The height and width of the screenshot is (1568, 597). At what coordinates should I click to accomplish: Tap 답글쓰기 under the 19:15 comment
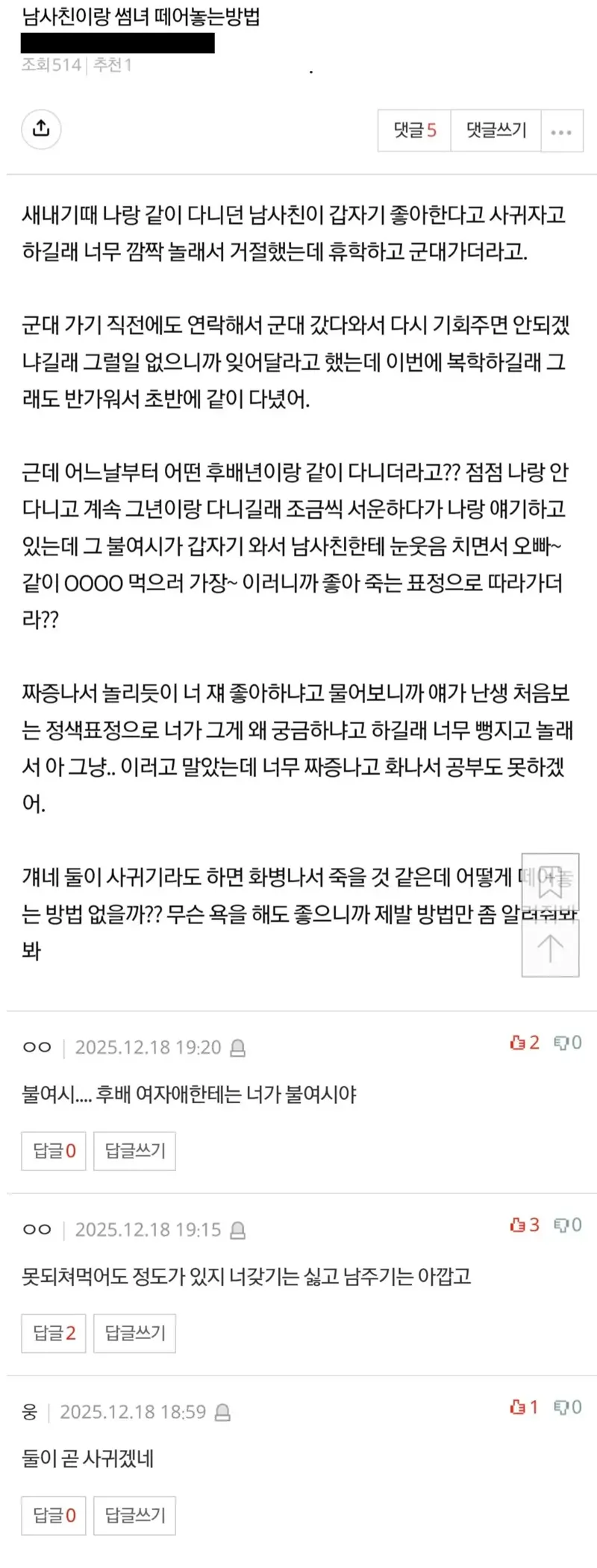(x=134, y=1333)
